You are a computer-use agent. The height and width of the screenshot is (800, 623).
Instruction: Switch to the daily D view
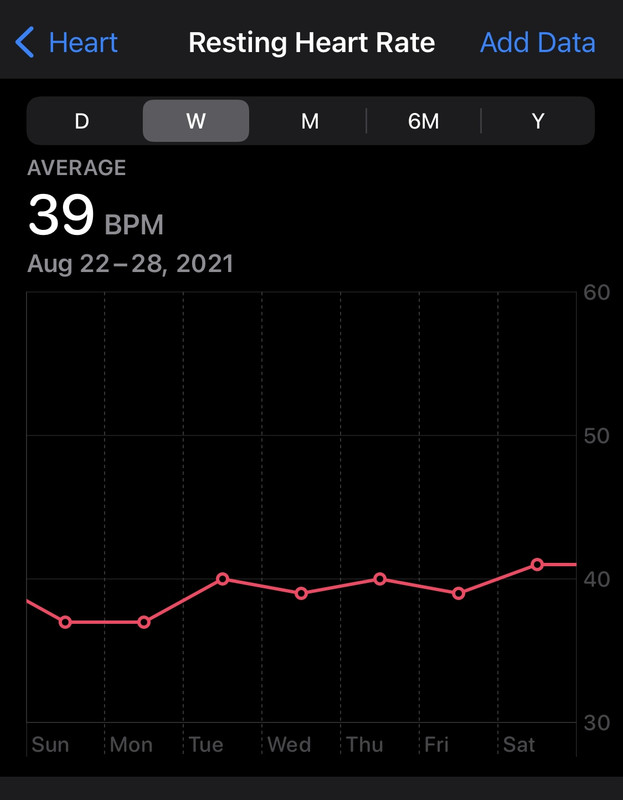[82, 121]
